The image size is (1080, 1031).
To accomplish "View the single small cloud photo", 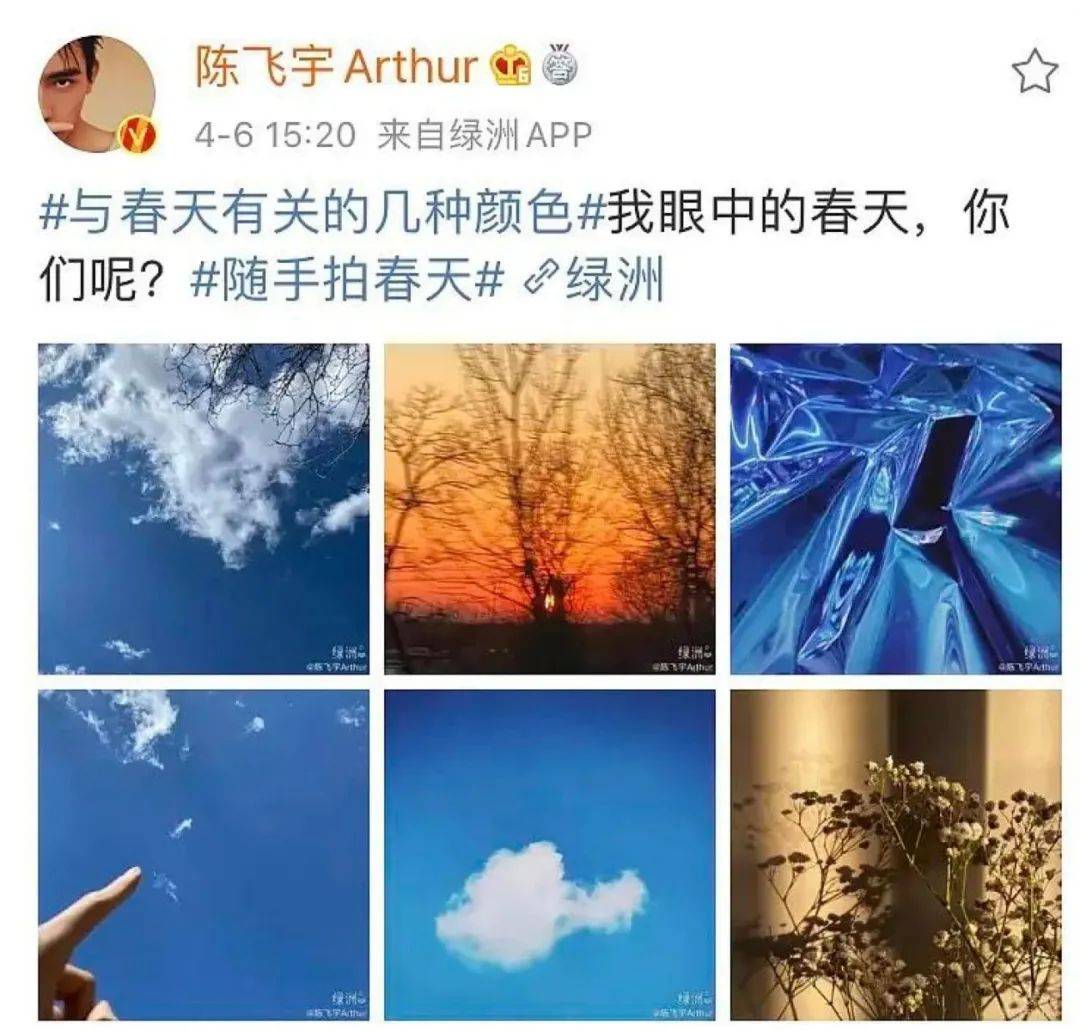I will pos(549,854).
